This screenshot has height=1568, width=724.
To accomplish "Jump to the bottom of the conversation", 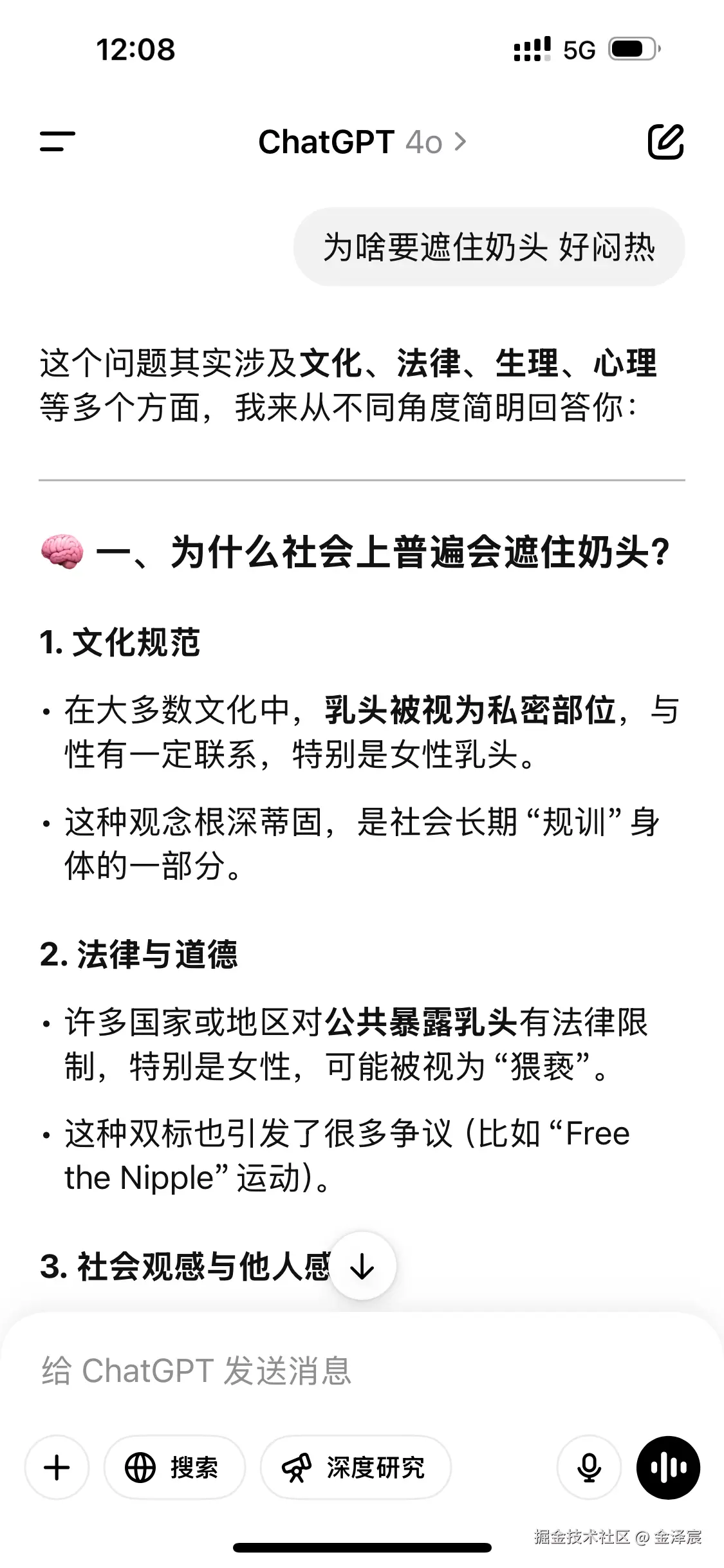I will (x=362, y=1267).
